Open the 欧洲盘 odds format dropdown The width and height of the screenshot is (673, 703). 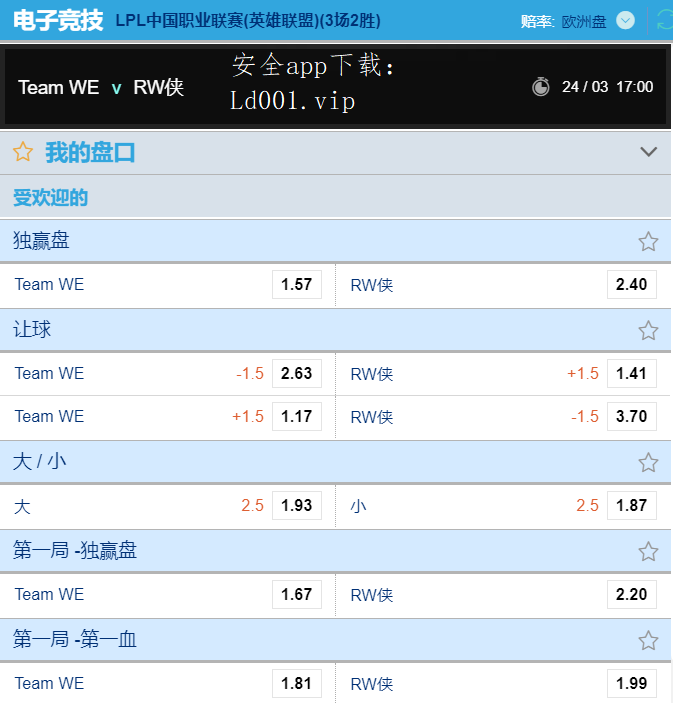click(626, 20)
